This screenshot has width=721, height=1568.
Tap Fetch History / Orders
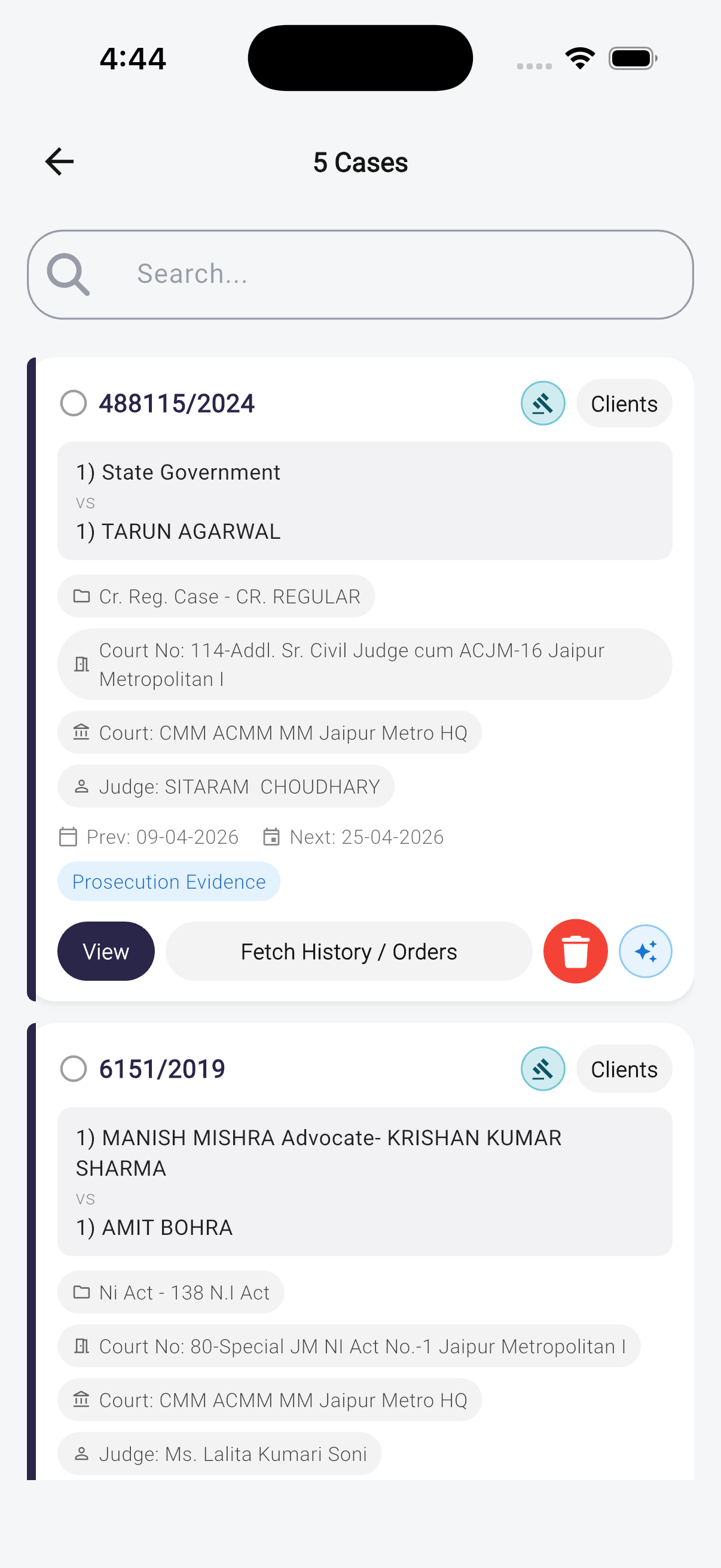pos(348,951)
